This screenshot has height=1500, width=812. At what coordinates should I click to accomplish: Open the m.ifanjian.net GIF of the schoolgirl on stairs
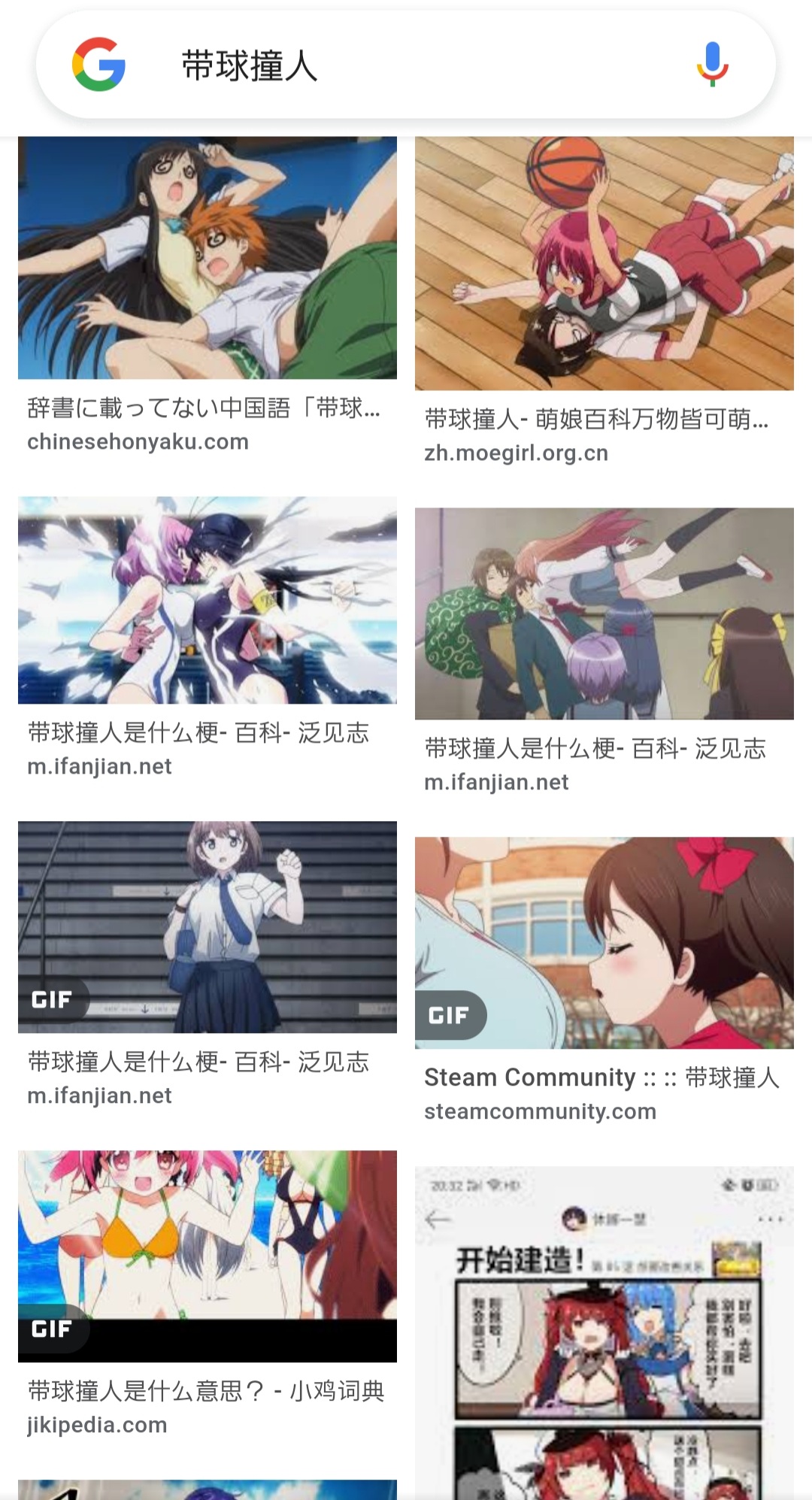click(208, 926)
